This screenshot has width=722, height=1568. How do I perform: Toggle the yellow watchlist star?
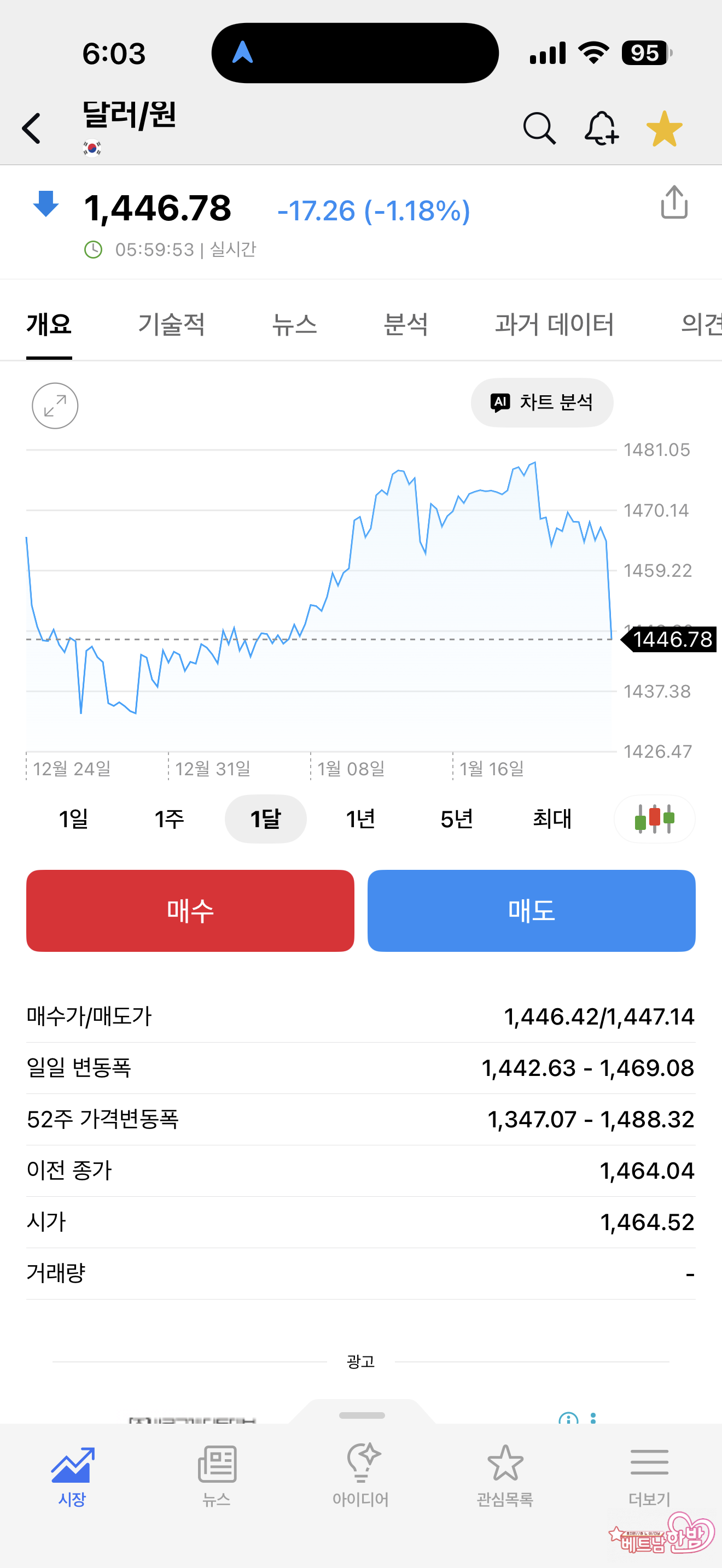664,128
